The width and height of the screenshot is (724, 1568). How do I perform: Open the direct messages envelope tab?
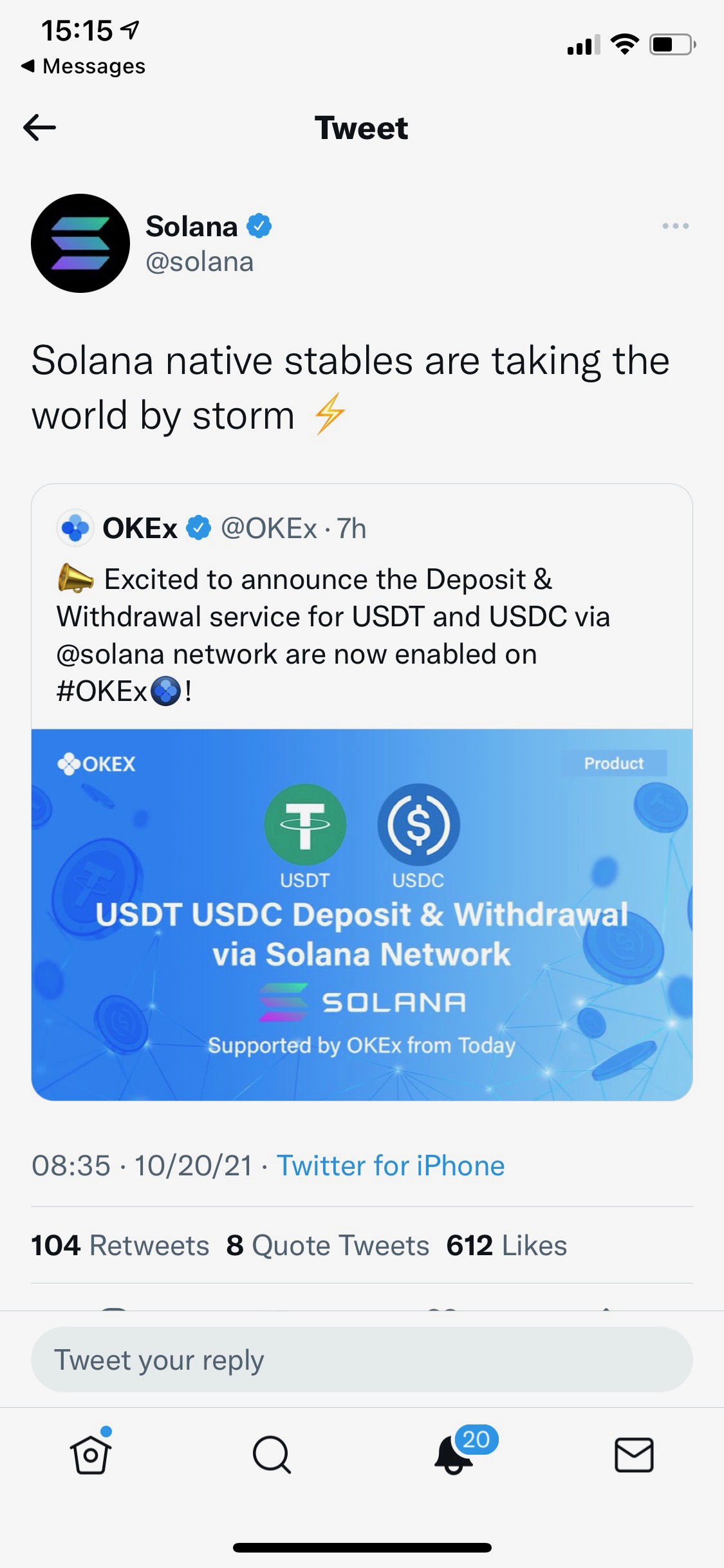[x=634, y=1455]
